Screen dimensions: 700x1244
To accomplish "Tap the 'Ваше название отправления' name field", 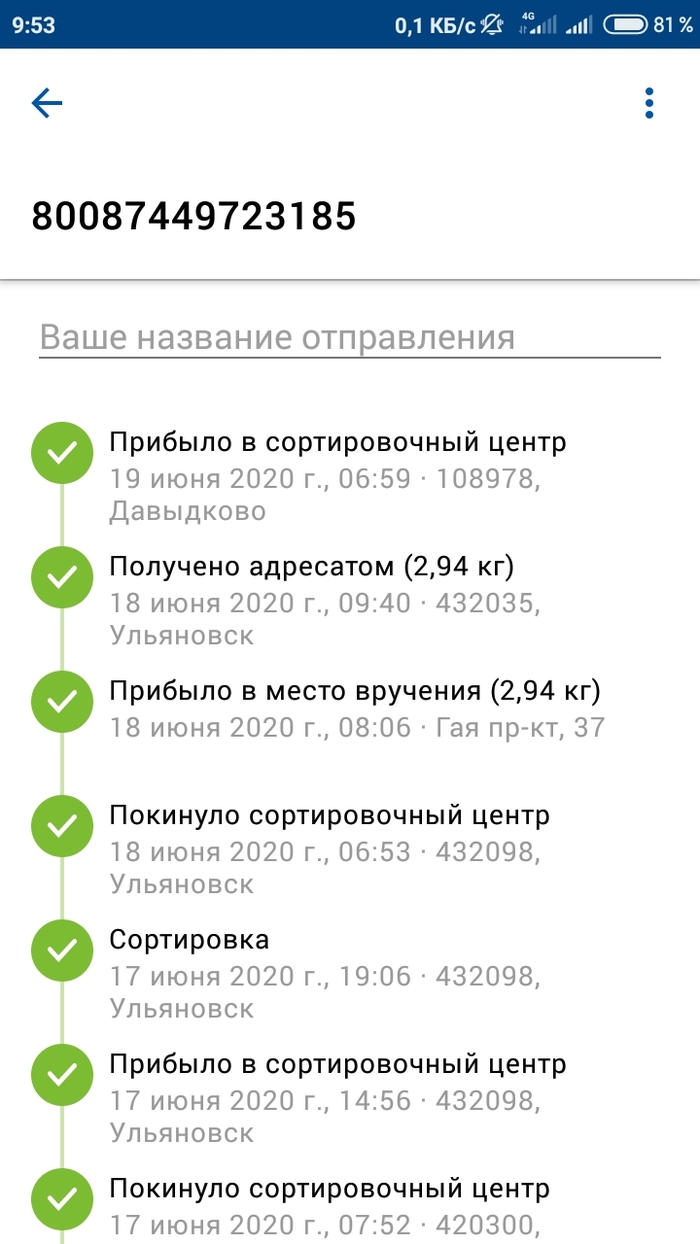I will point(350,337).
